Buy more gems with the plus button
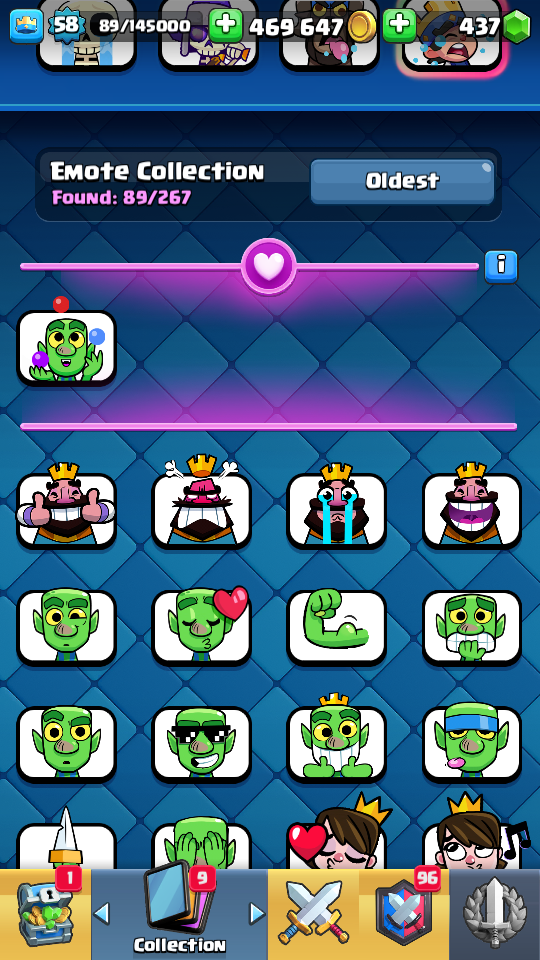Viewport: 540px width, 960px height. 399,26
